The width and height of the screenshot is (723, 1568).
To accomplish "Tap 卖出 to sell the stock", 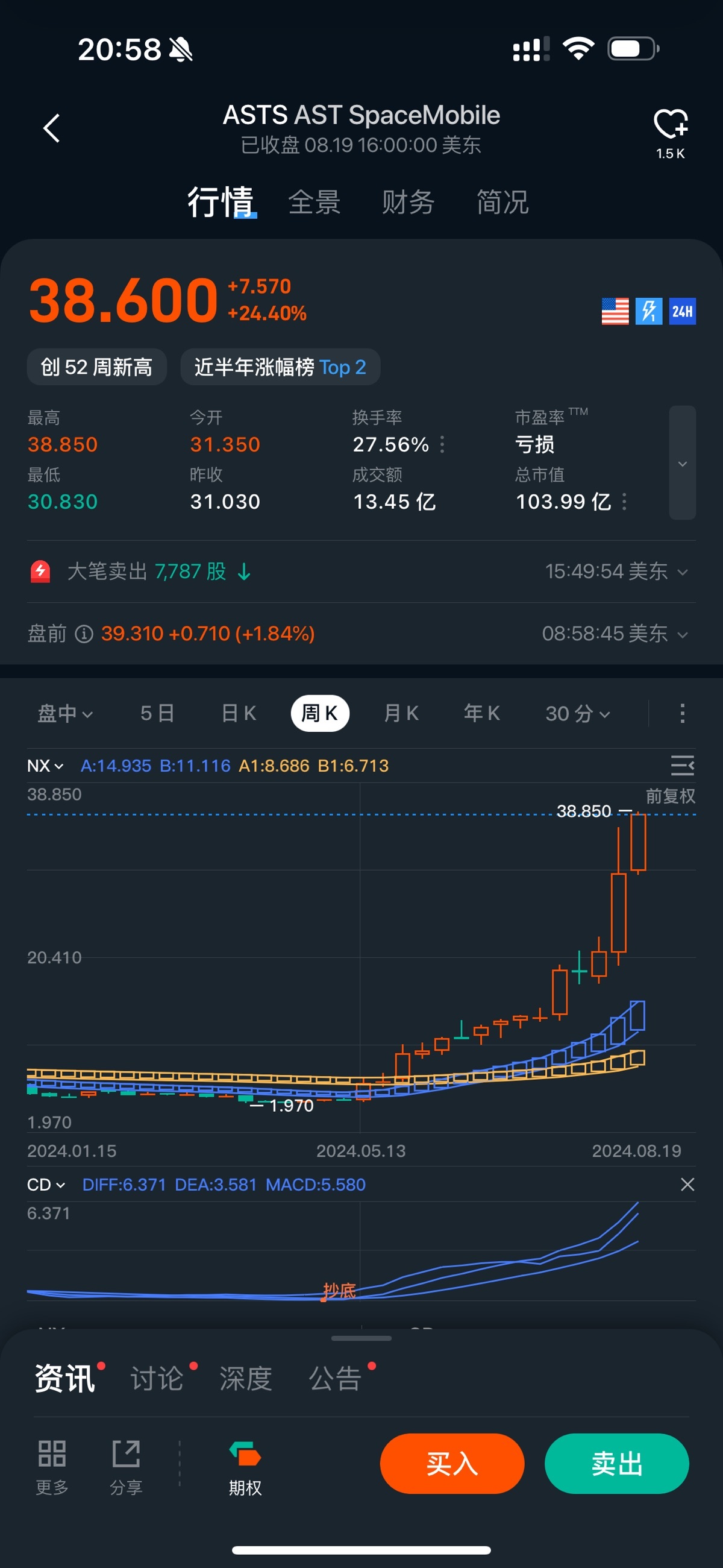I will point(616,1463).
